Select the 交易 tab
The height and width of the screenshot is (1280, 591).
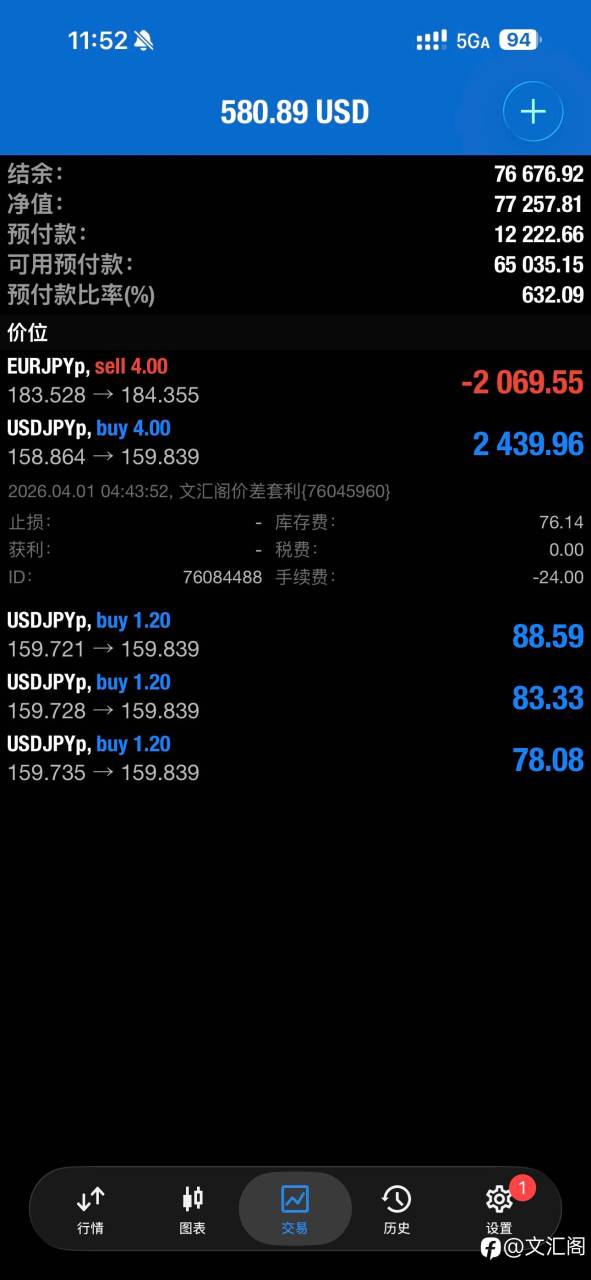295,1209
